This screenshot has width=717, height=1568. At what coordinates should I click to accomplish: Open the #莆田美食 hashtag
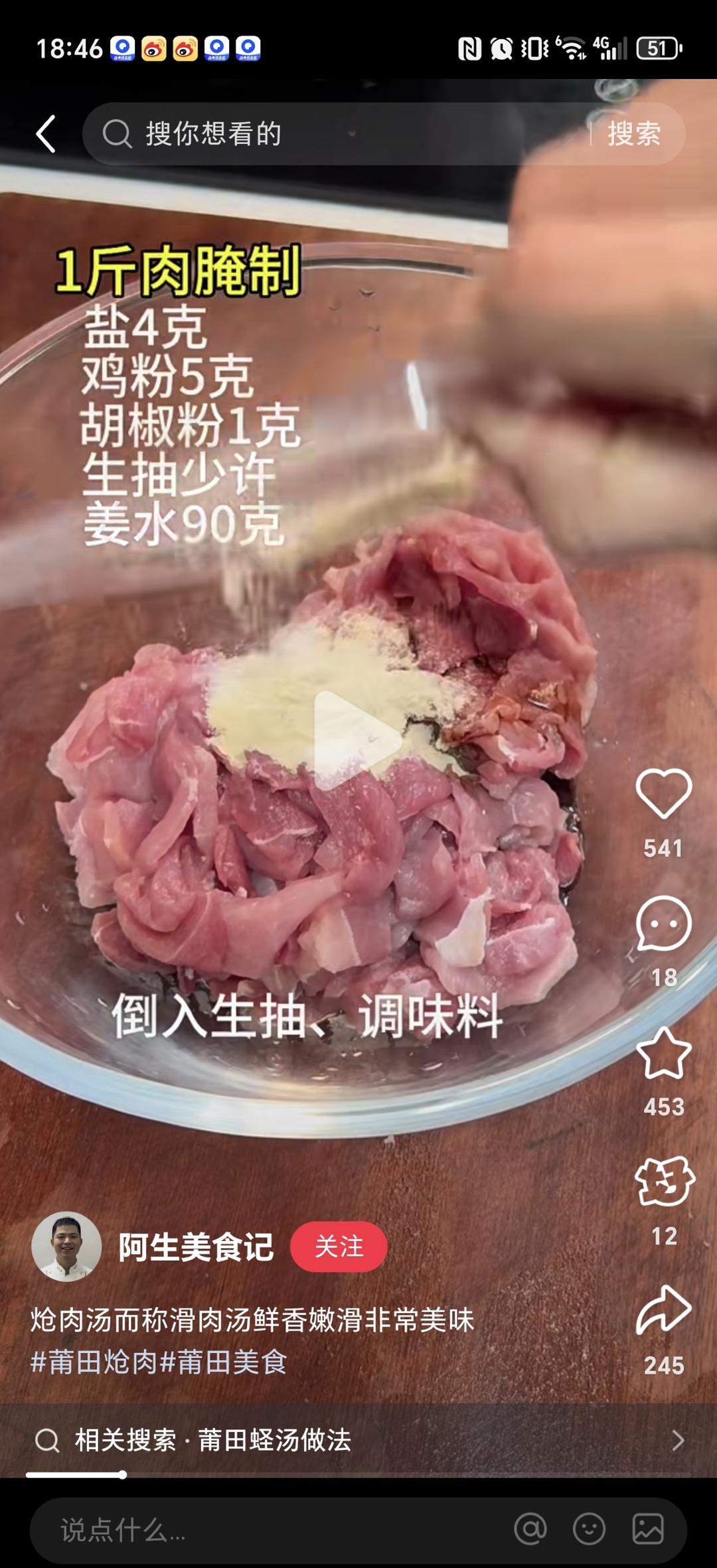coord(223,1362)
